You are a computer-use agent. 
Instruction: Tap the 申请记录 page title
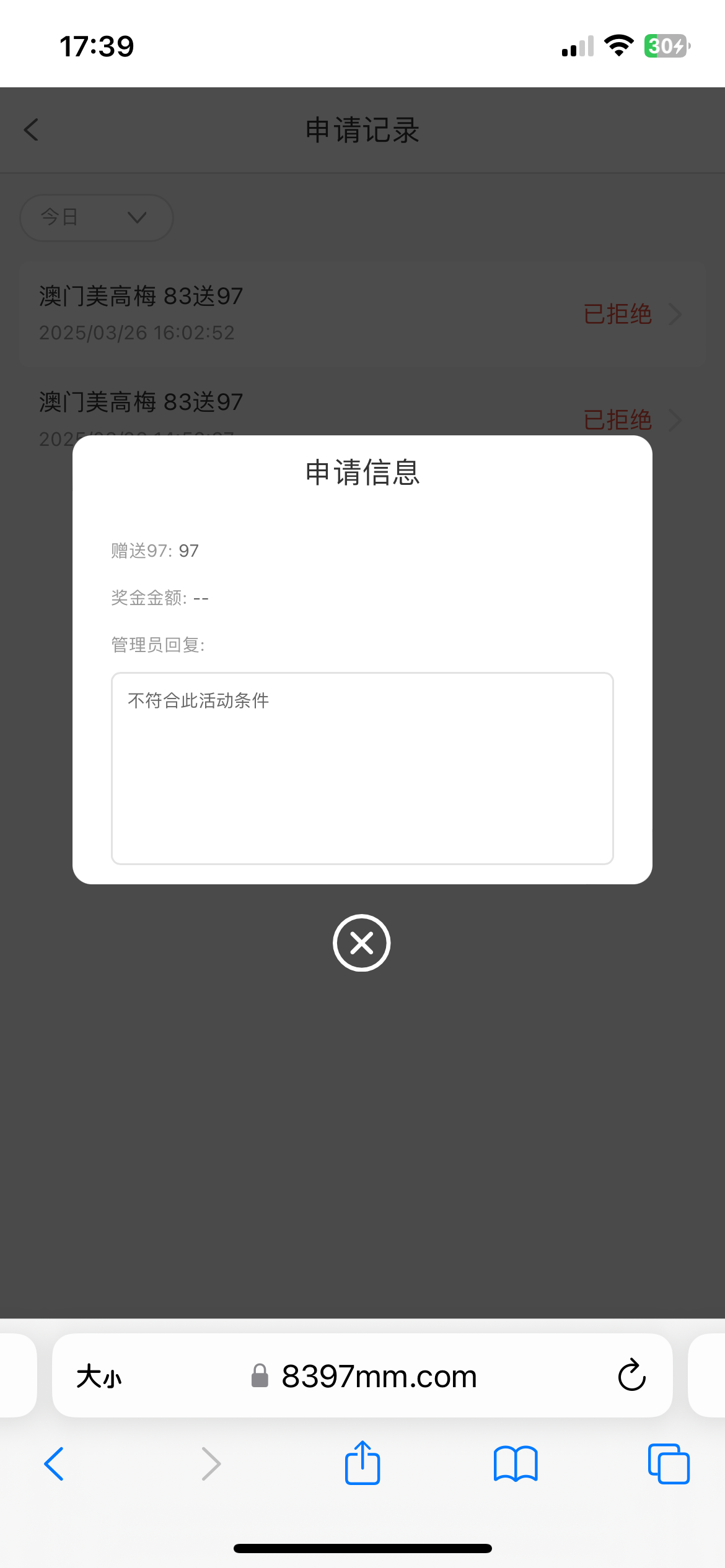[x=362, y=130]
